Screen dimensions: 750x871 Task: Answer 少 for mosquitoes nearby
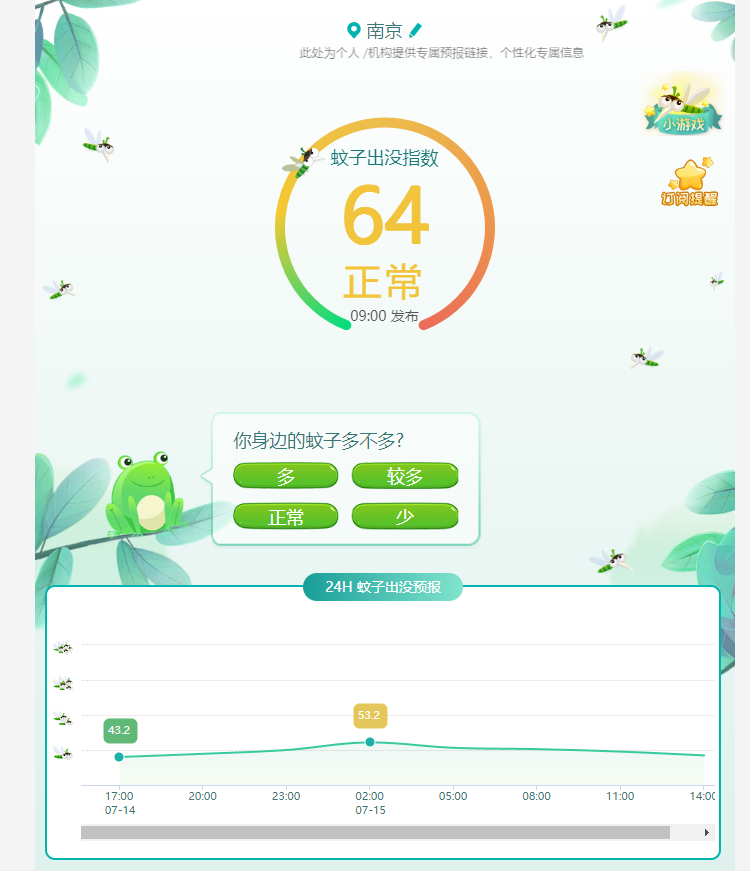click(405, 516)
